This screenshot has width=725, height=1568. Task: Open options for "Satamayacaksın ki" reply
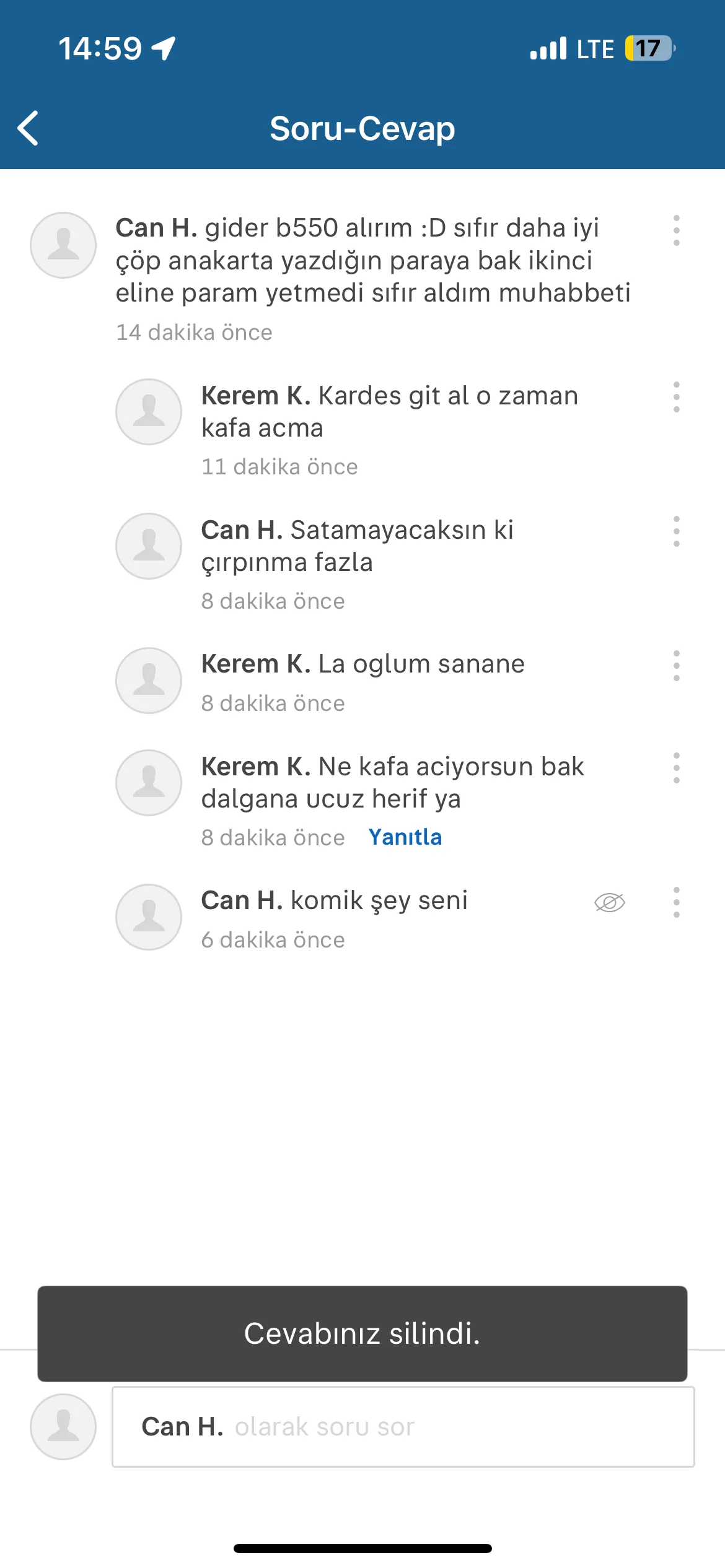(x=676, y=531)
